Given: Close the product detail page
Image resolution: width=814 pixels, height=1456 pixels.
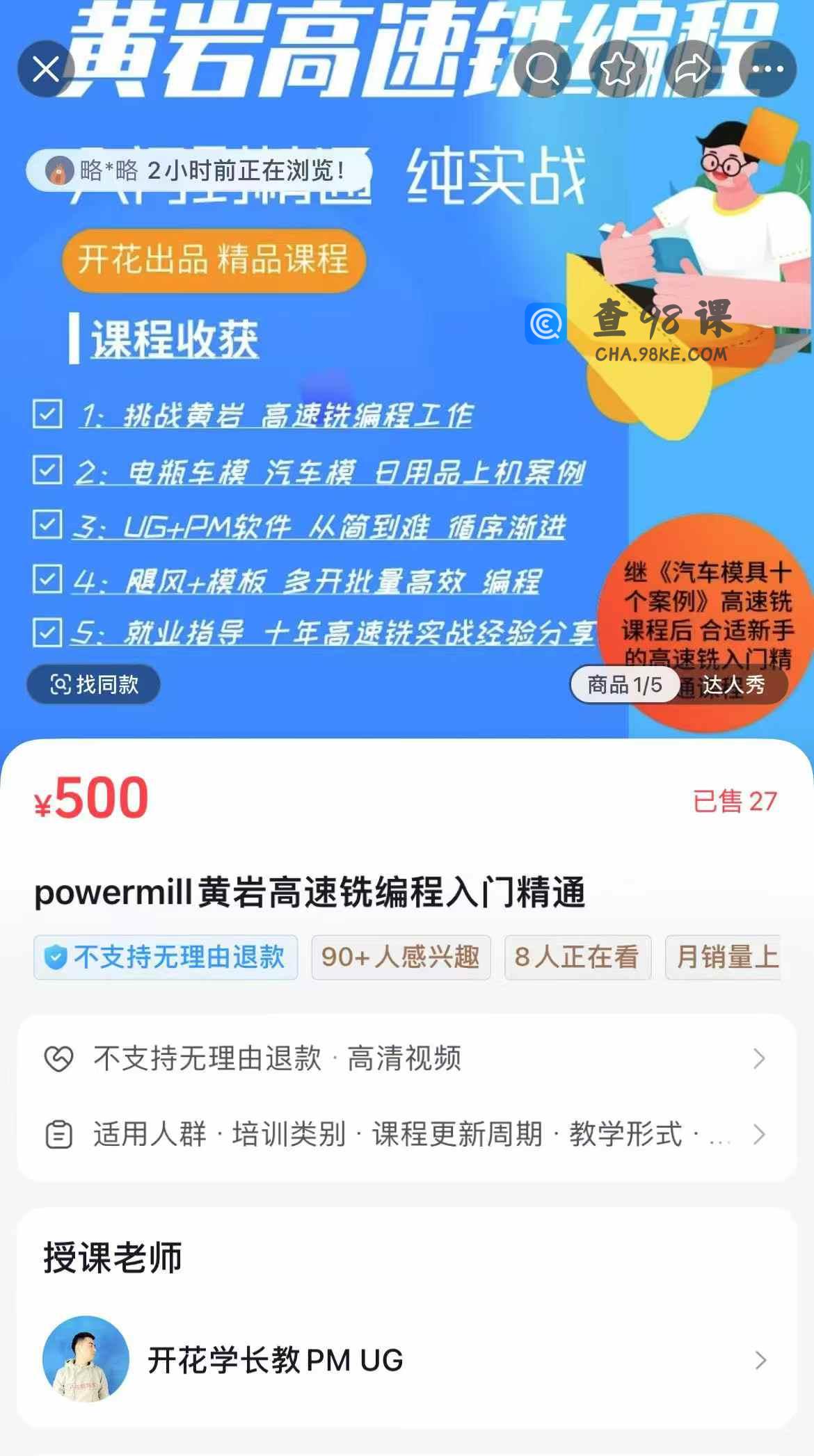Looking at the screenshot, I should [x=46, y=69].
